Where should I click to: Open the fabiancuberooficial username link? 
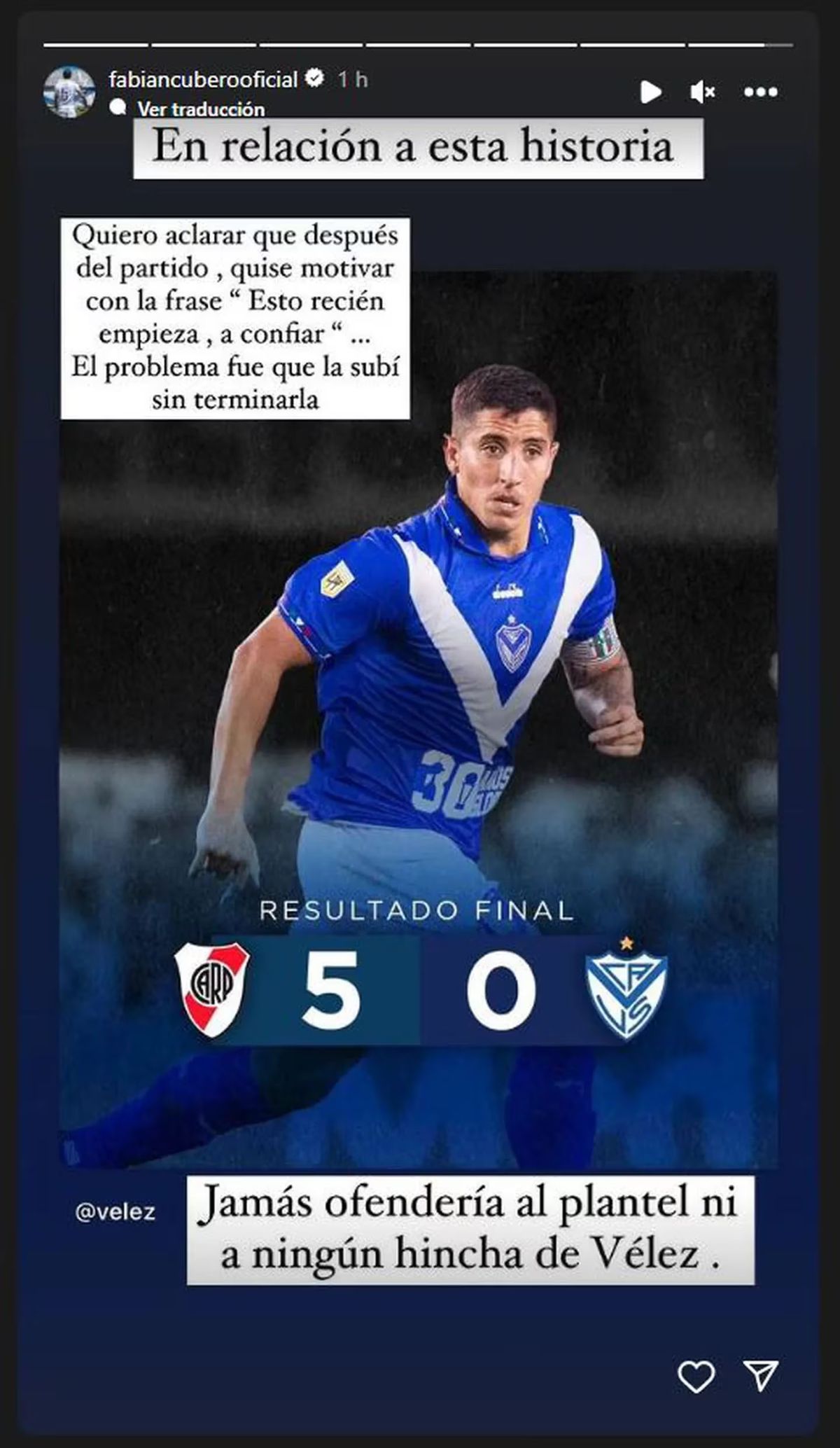click(x=203, y=79)
